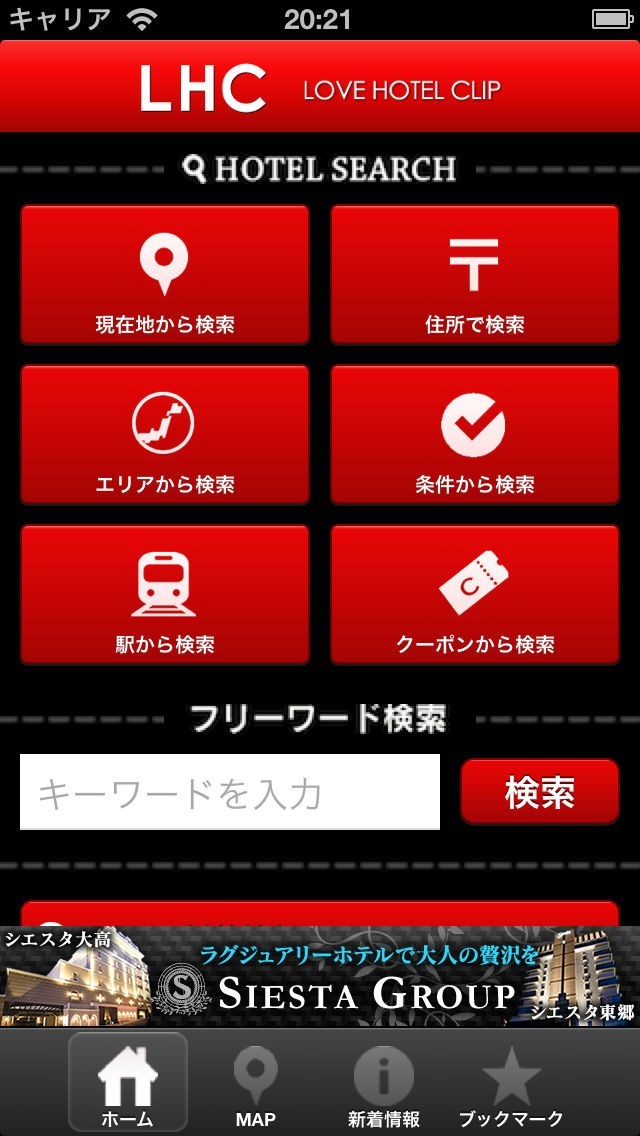Search hotels by address (住所で検索)
Image resolution: width=640 pixels, height=1136 pixels.
coord(475,275)
